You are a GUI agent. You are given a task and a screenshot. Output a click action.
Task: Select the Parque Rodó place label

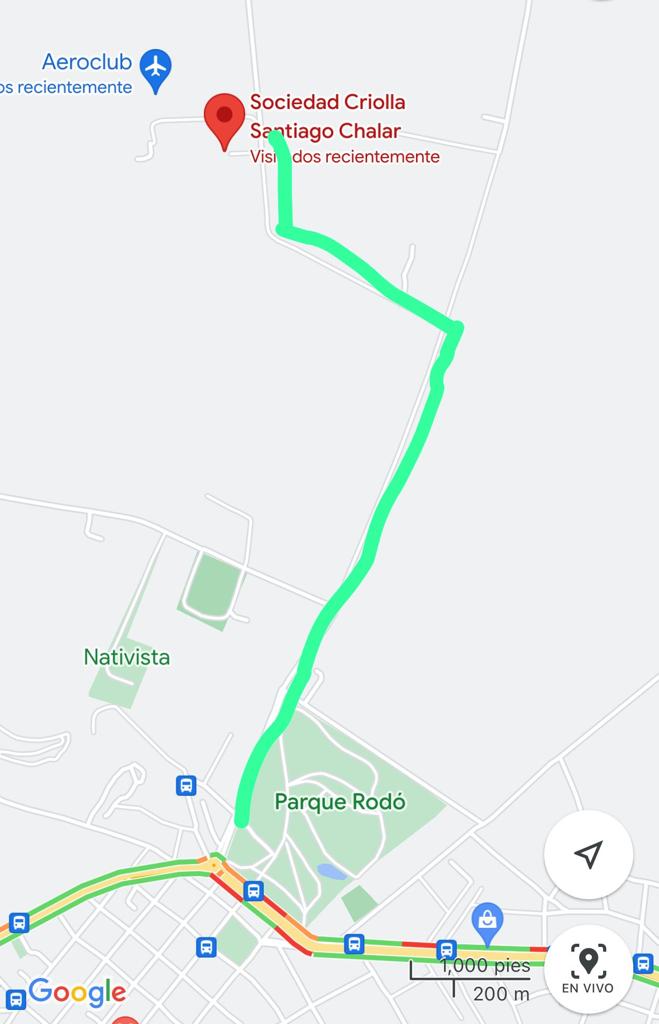pyautogui.click(x=340, y=802)
